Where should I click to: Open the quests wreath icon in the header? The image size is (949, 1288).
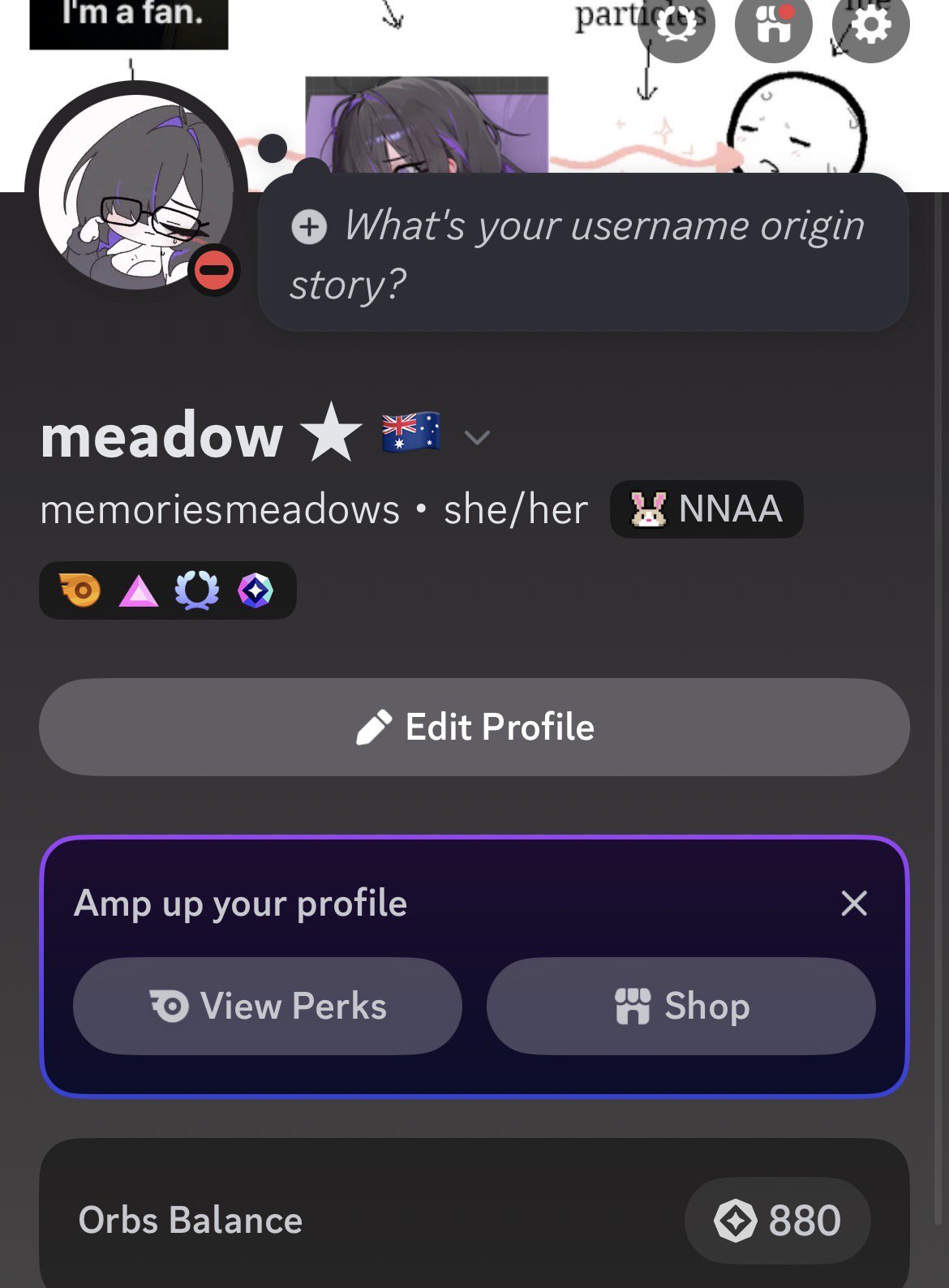[x=676, y=25]
